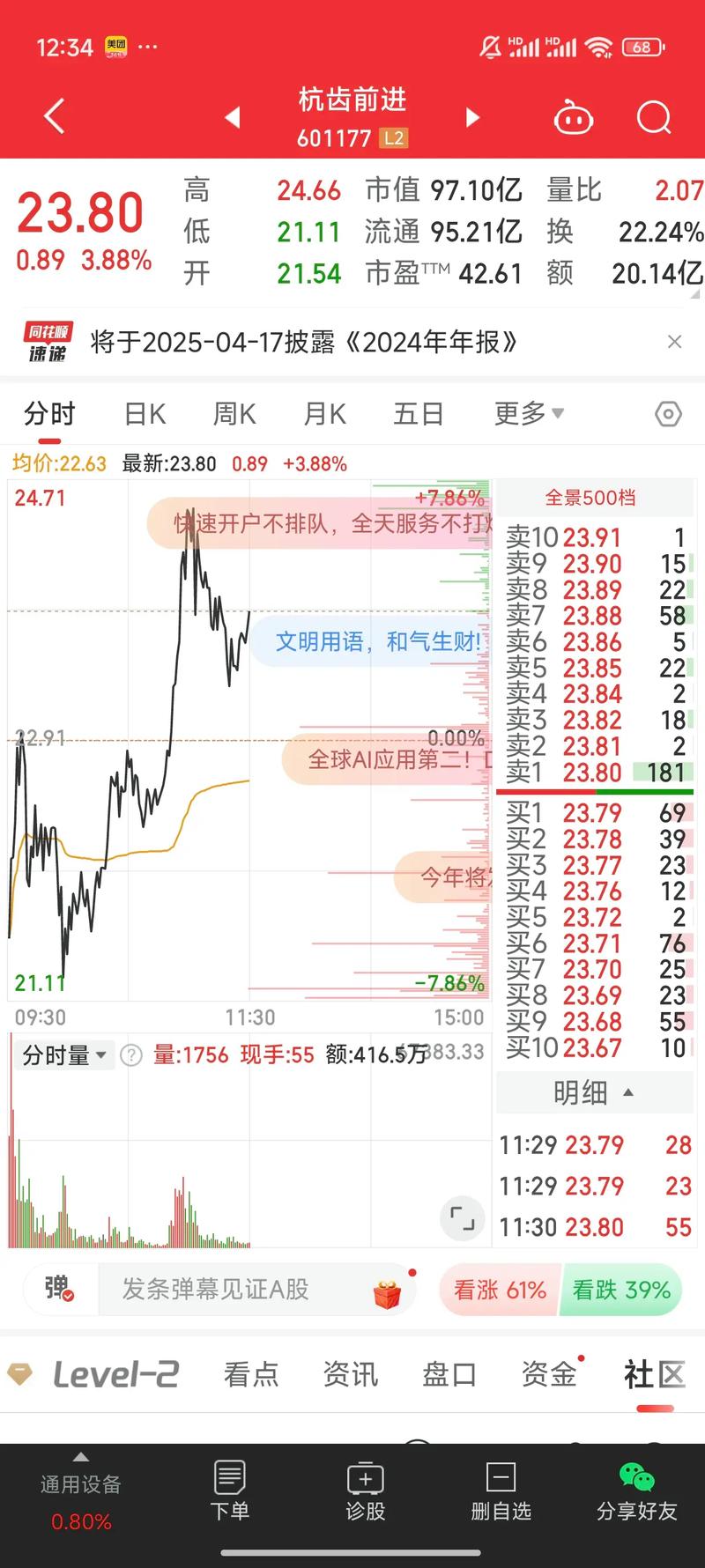
Task: Open chart settings hexagon icon
Action: pos(668,414)
